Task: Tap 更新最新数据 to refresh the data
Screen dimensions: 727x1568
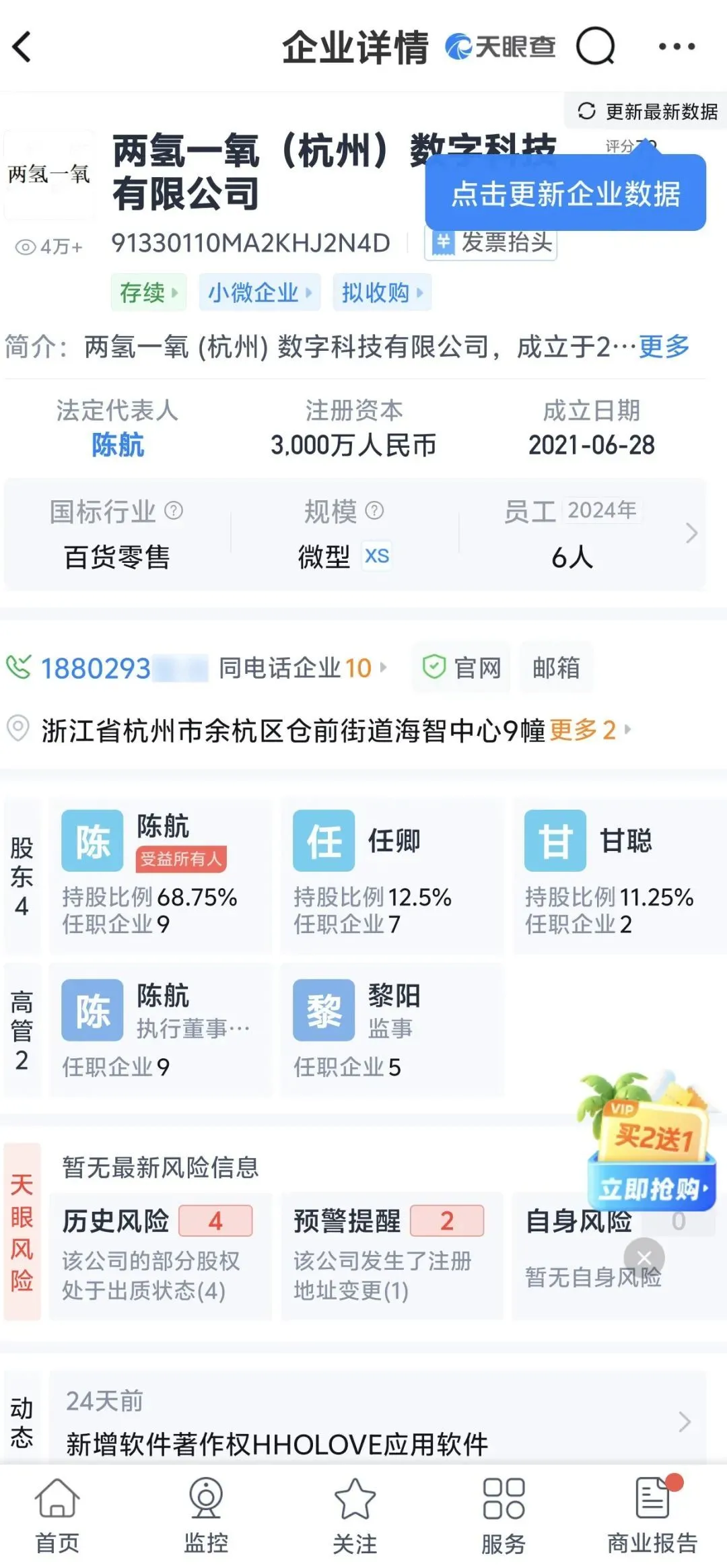Action: click(x=648, y=111)
